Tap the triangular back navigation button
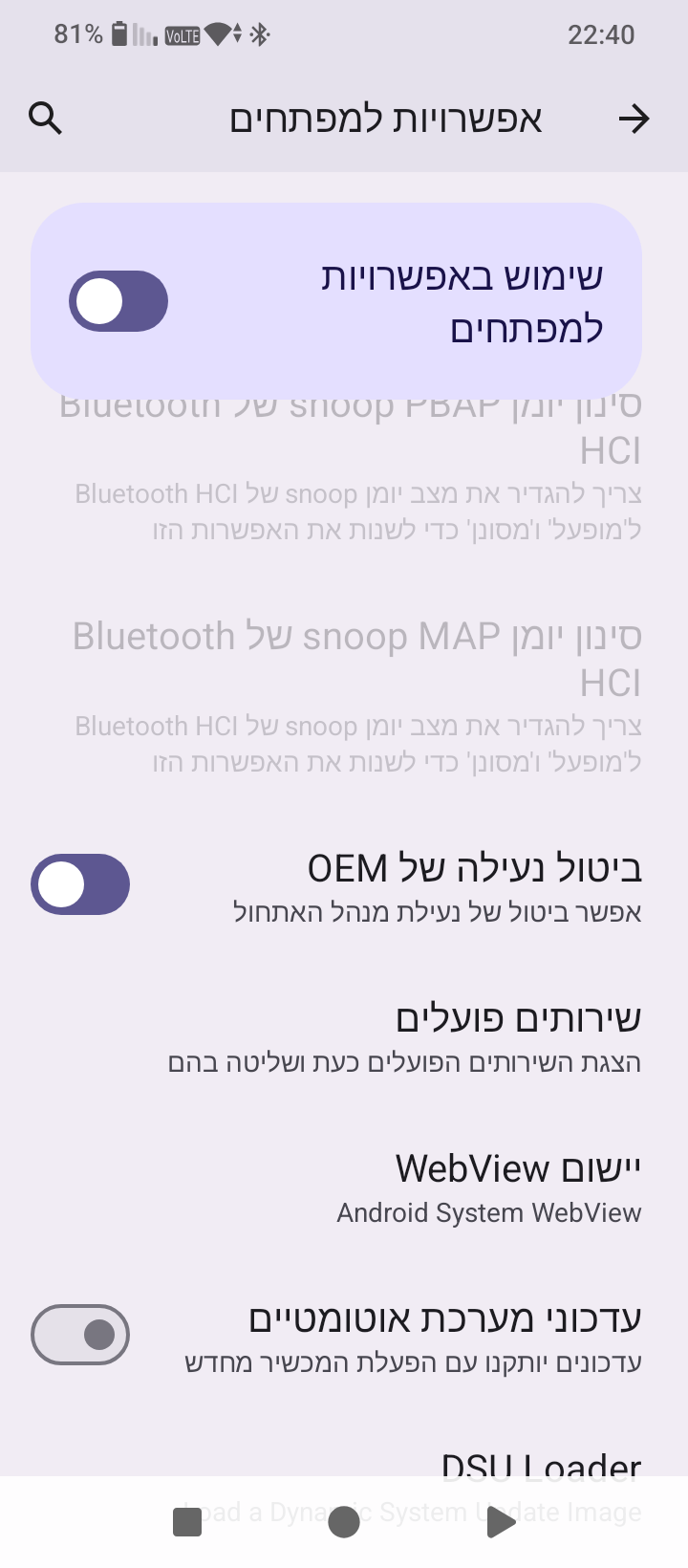 coord(500,1523)
